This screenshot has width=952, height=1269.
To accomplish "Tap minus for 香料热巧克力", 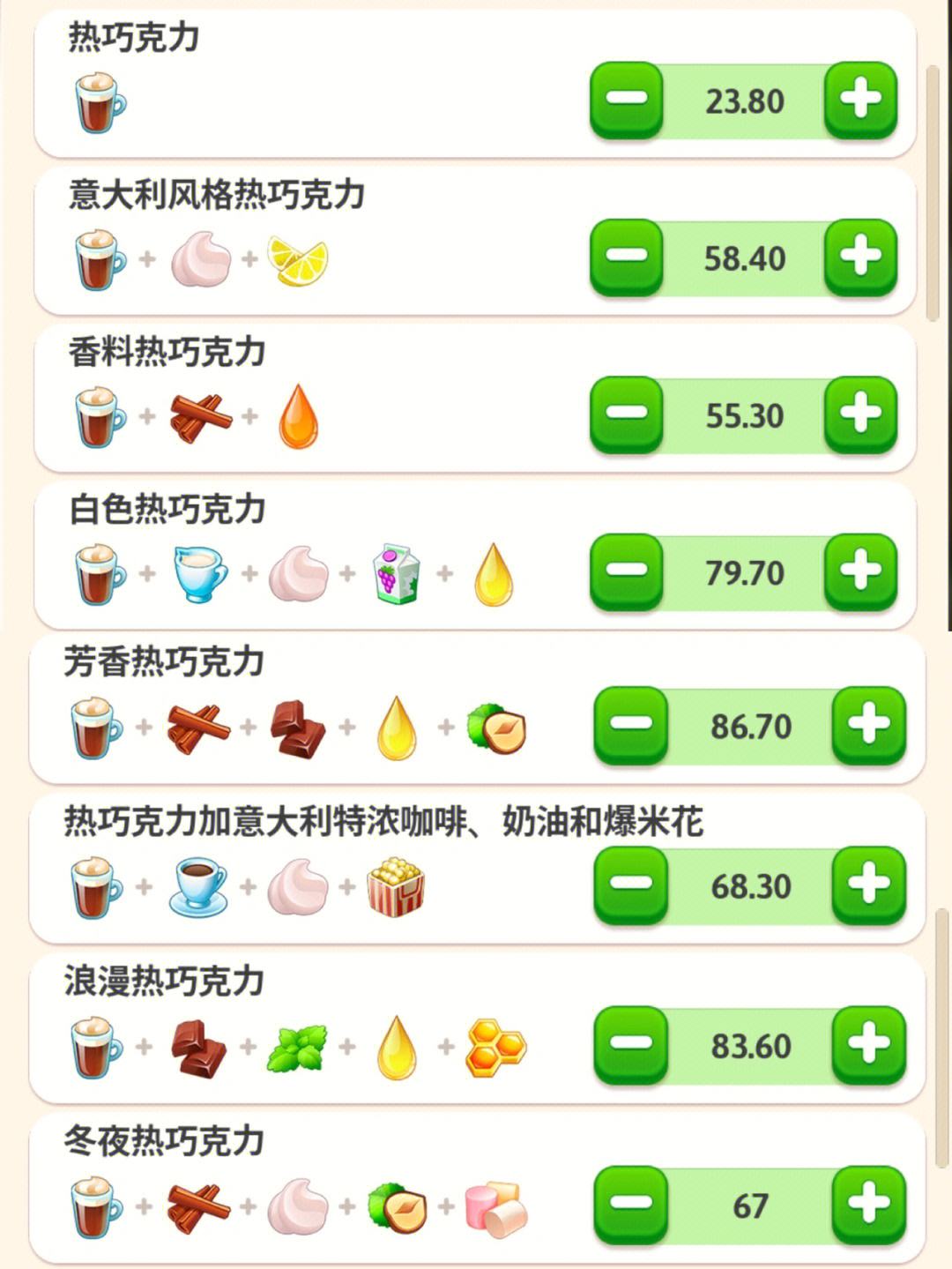I will pyautogui.click(x=627, y=414).
